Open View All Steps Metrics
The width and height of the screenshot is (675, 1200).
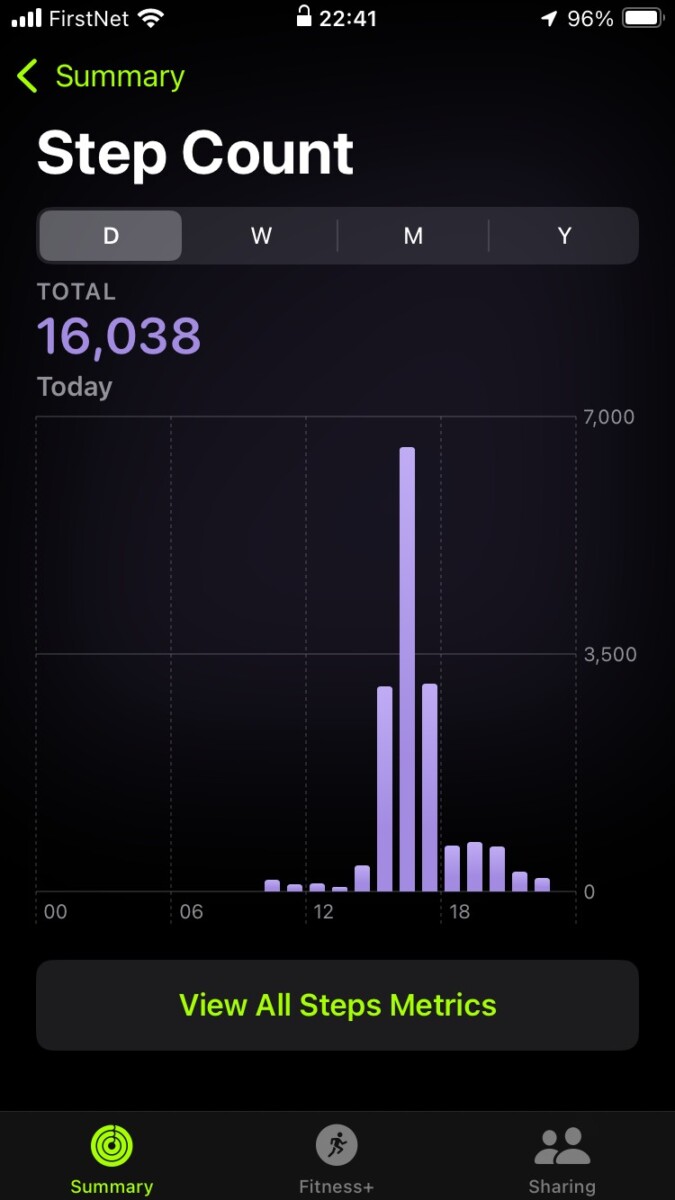click(337, 1005)
